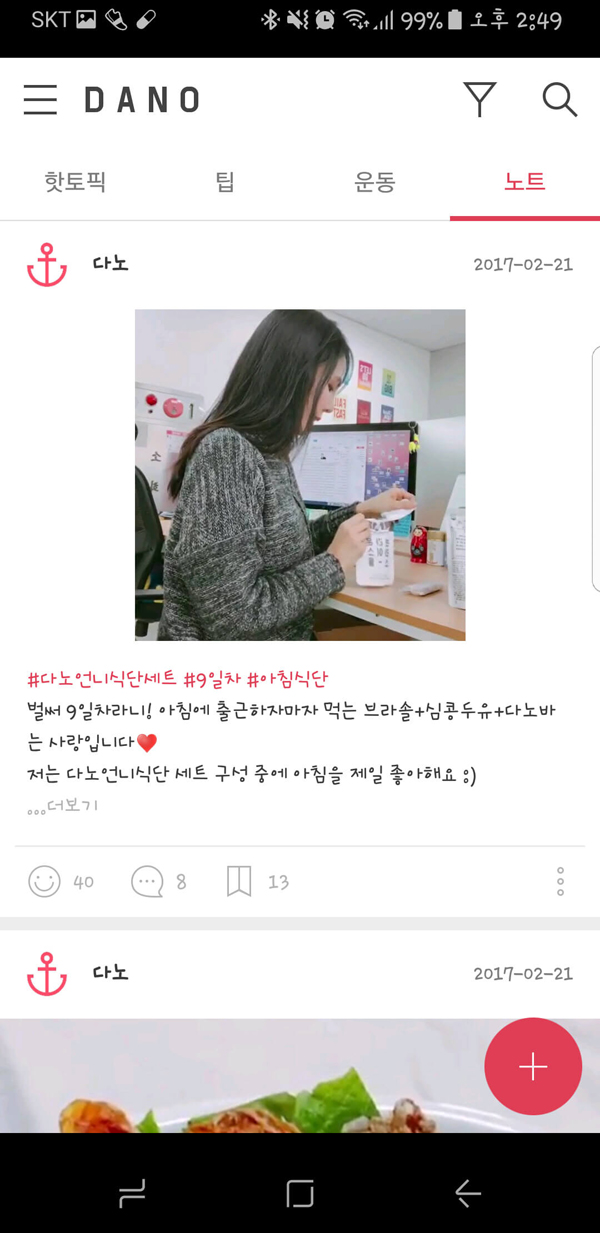Image resolution: width=600 pixels, height=1233 pixels.
Task: Open the filter funnel icon
Action: 480,99
